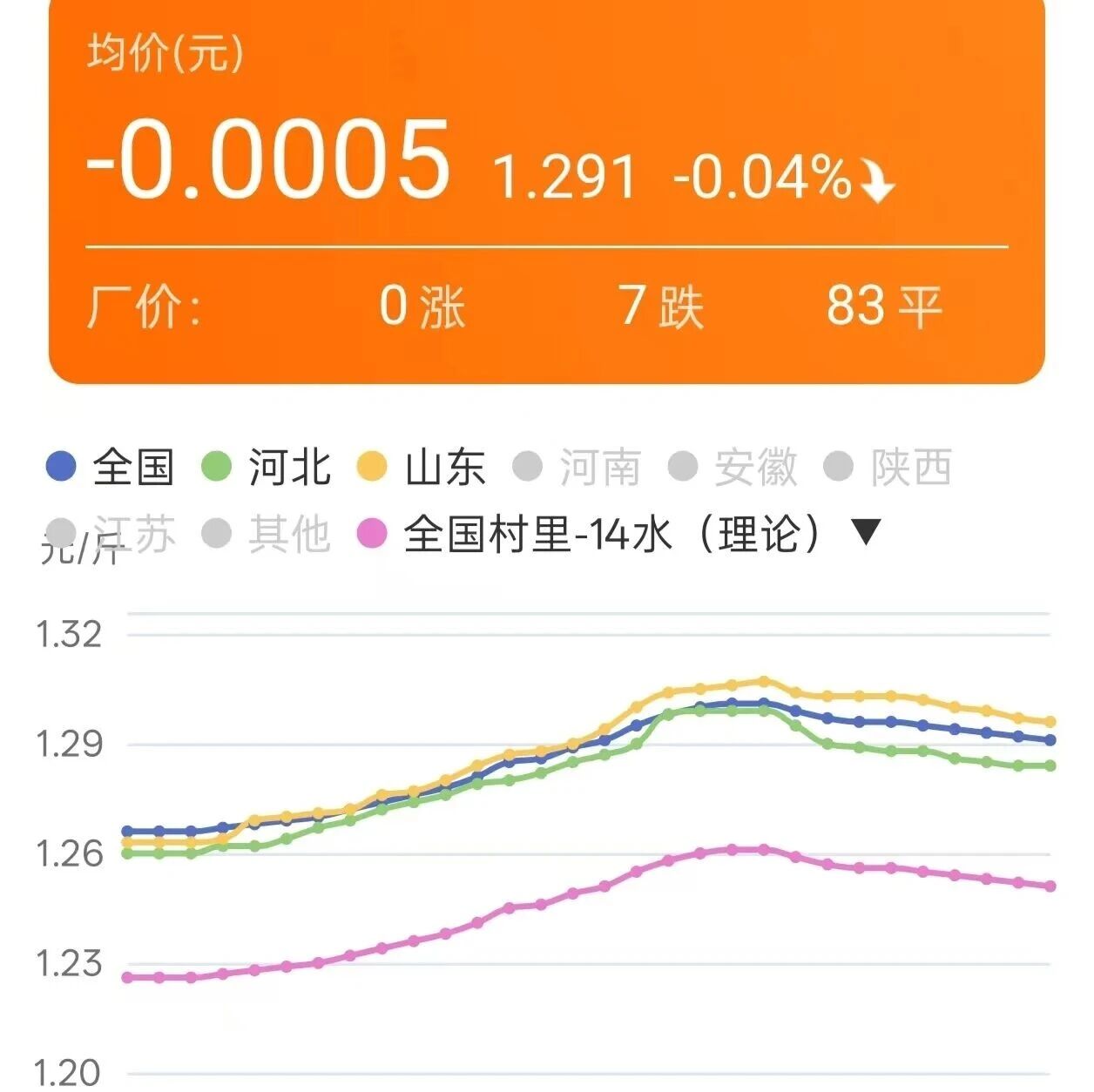Toggle the 河北 legend item
The width and height of the screenshot is (1094, 1092).
click(266, 467)
